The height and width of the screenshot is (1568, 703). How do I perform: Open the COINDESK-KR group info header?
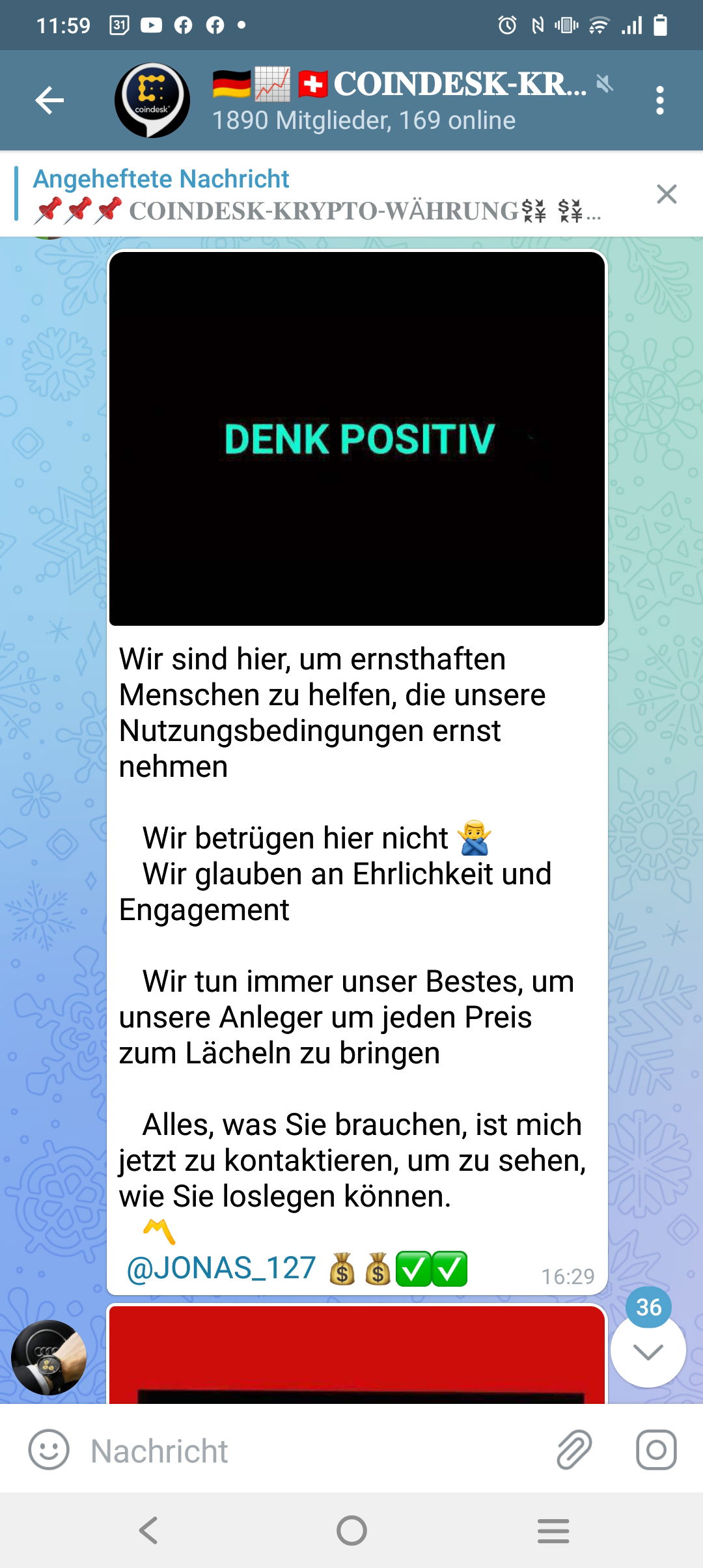click(x=397, y=100)
